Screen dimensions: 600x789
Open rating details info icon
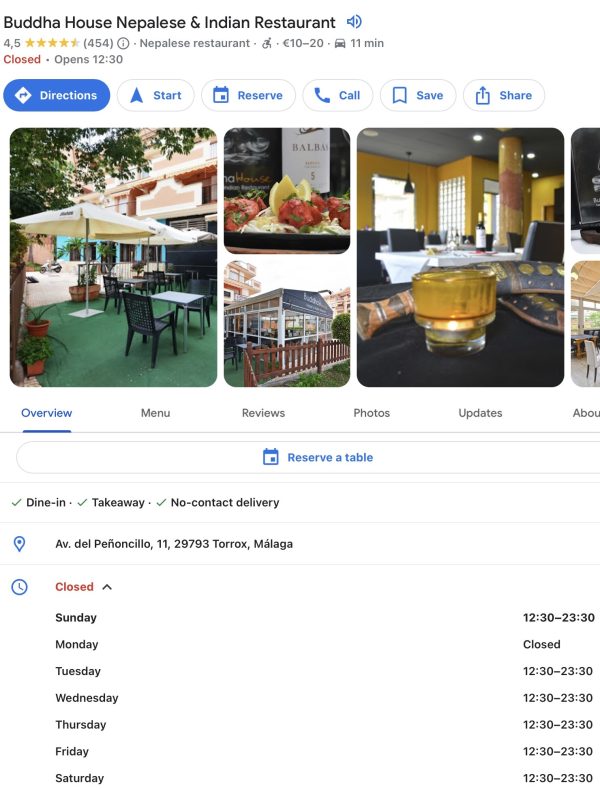[x=123, y=43]
